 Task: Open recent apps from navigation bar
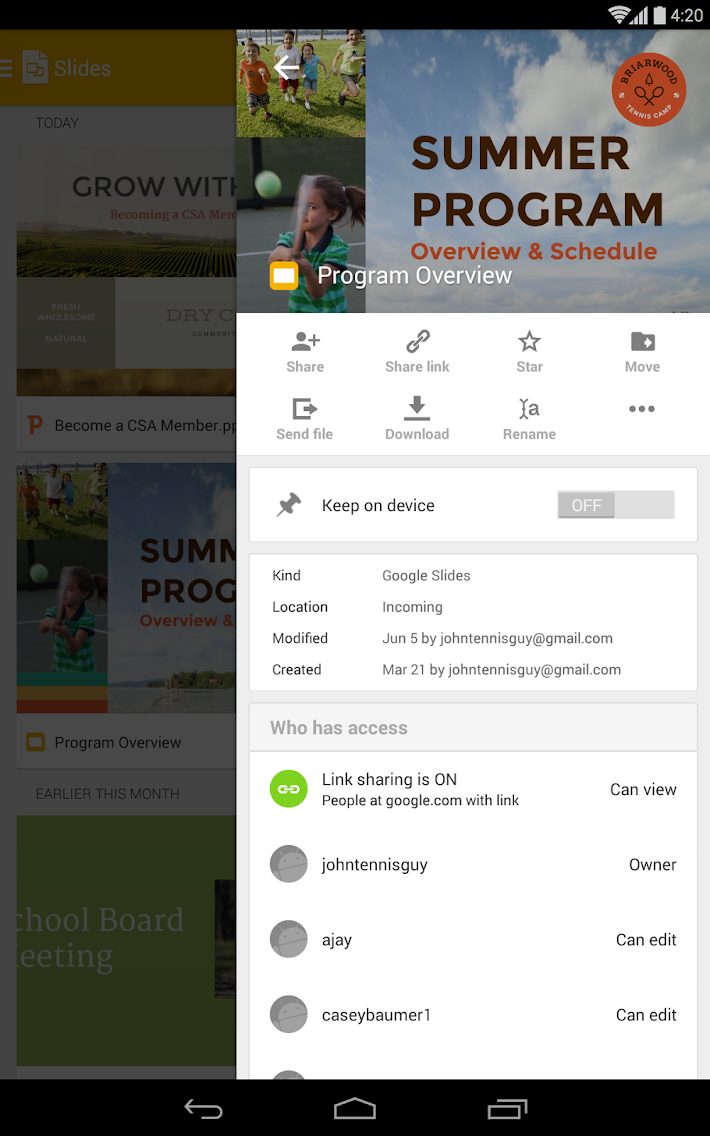point(506,1108)
